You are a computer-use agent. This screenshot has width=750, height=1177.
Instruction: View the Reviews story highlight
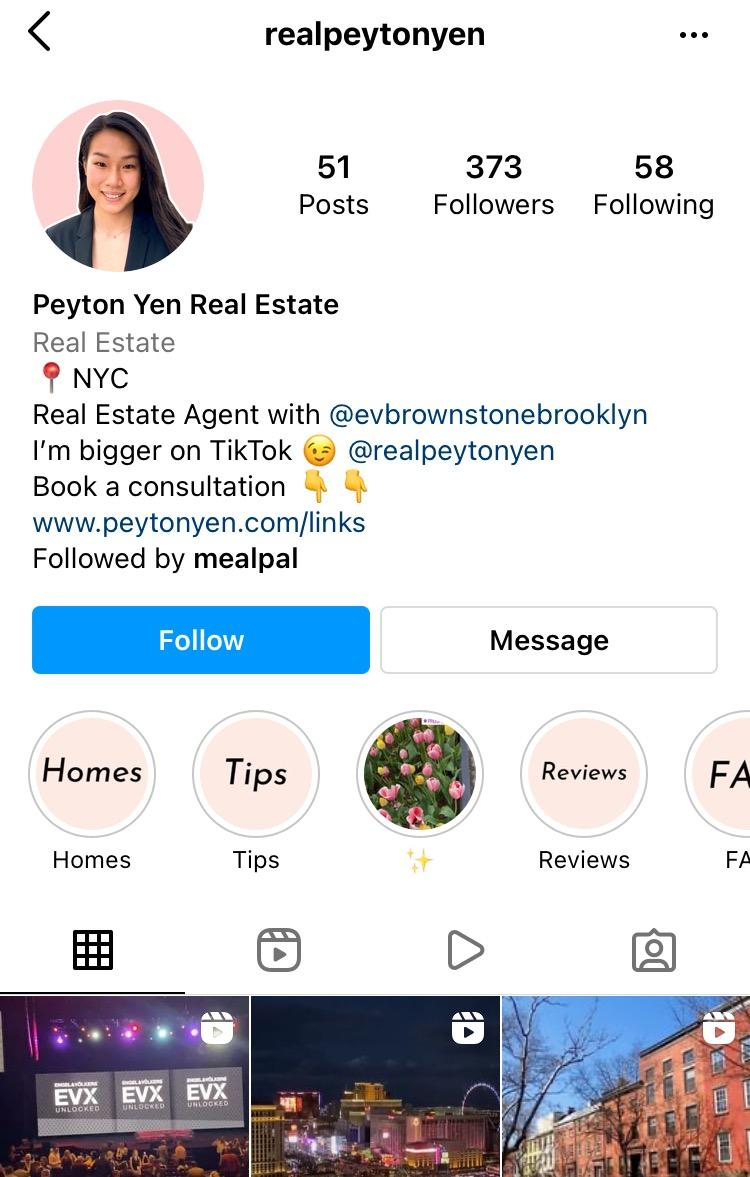pos(584,773)
